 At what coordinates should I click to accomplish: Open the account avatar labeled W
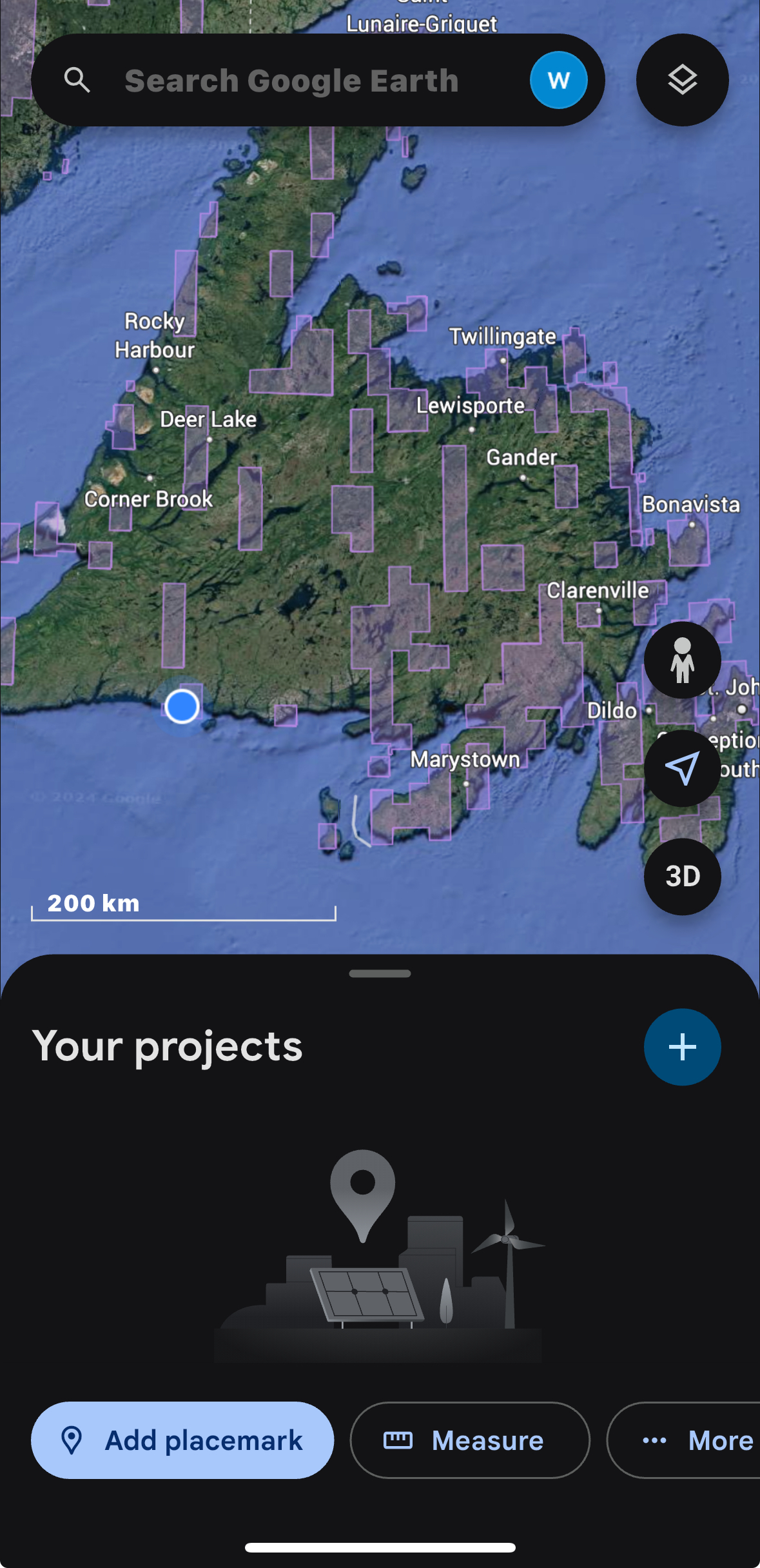558,81
